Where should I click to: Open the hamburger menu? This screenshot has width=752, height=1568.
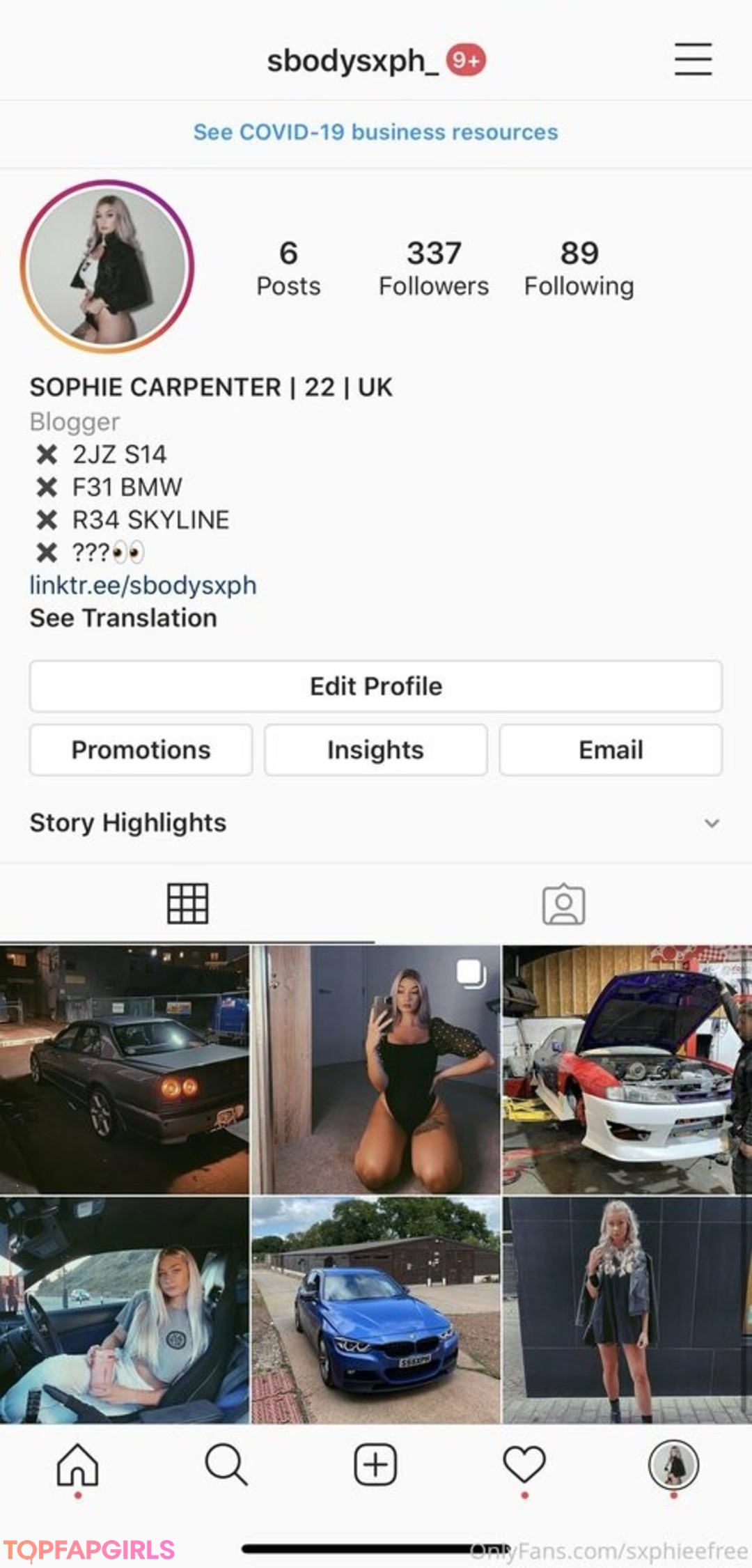click(x=693, y=59)
